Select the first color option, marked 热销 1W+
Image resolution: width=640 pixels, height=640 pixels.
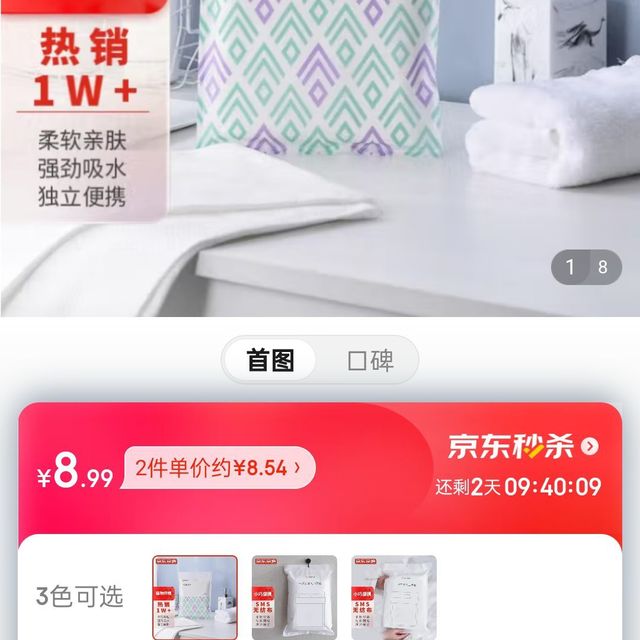tap(195, 598)
